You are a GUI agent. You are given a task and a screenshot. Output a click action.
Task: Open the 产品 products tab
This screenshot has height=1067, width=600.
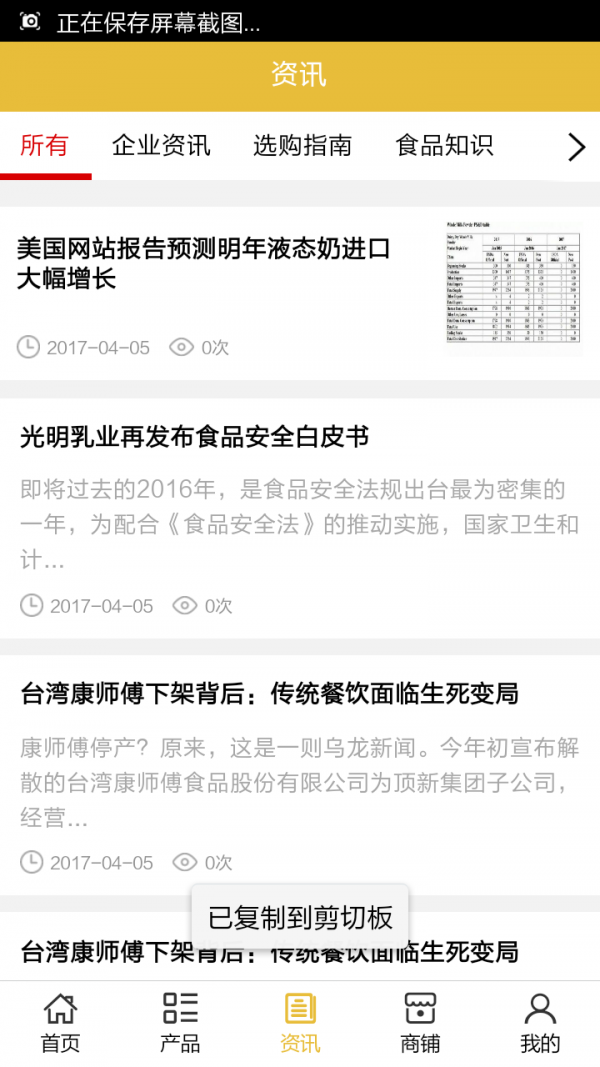(x=180, y=1022)
